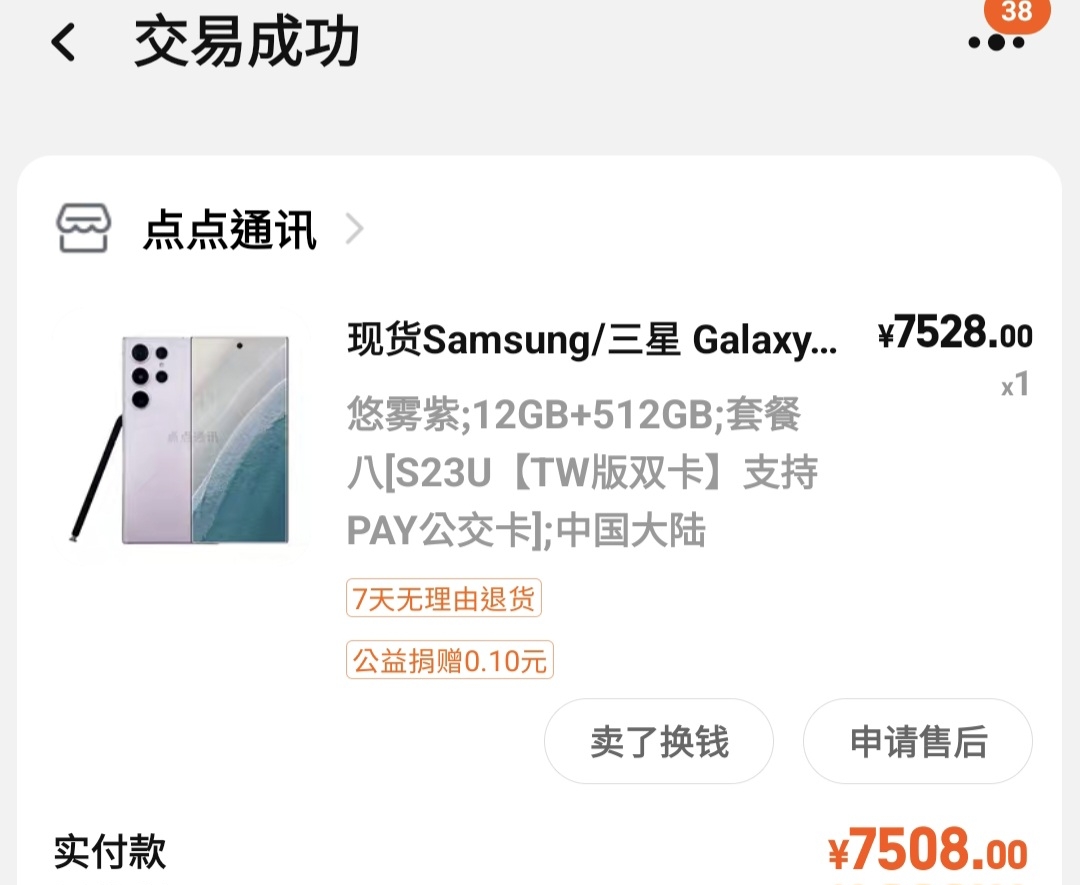
Task: View the Samsung Galaxy item details
Action: pos(592,341)
